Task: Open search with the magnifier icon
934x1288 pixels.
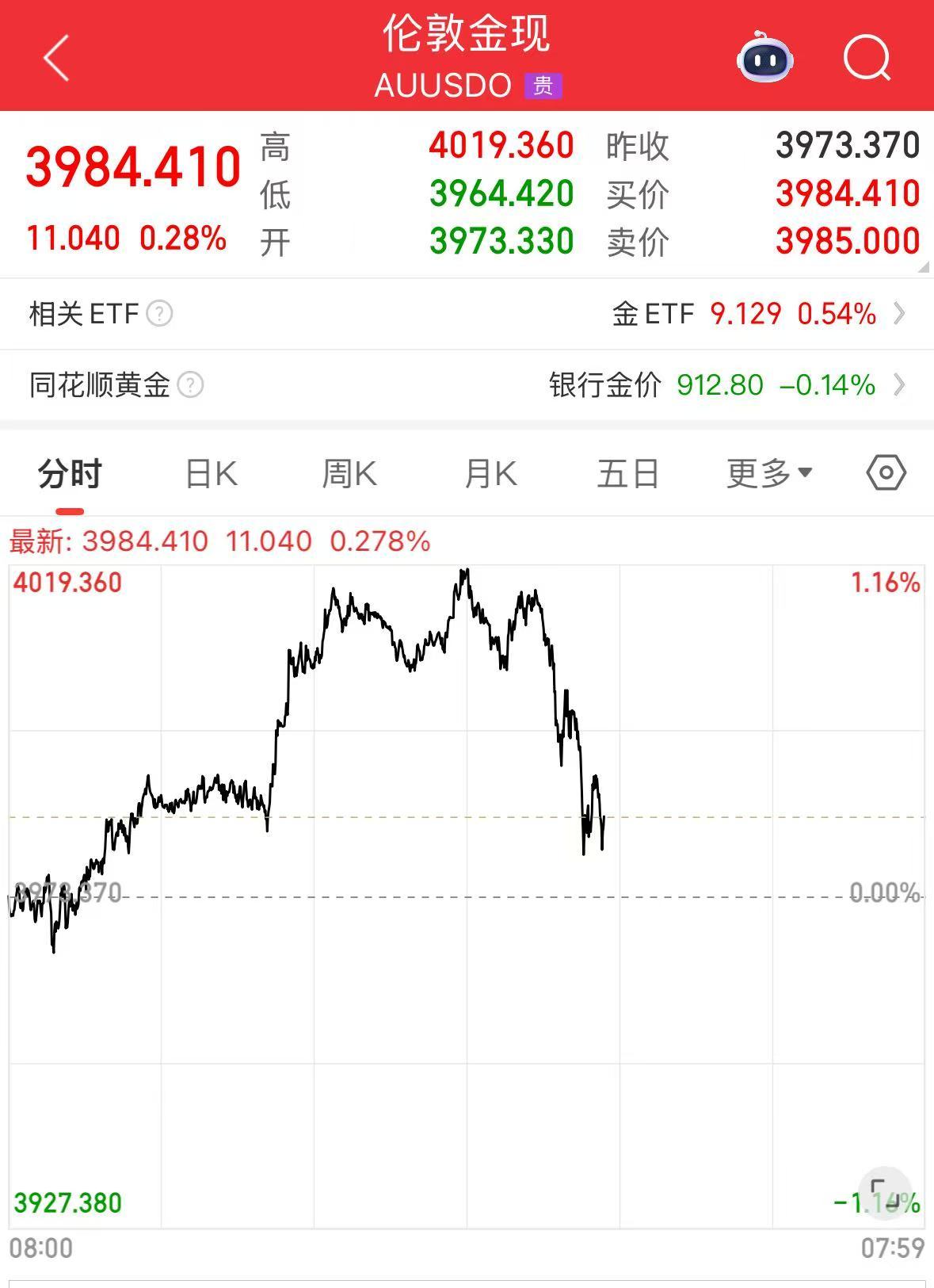Action: [867, 58]
